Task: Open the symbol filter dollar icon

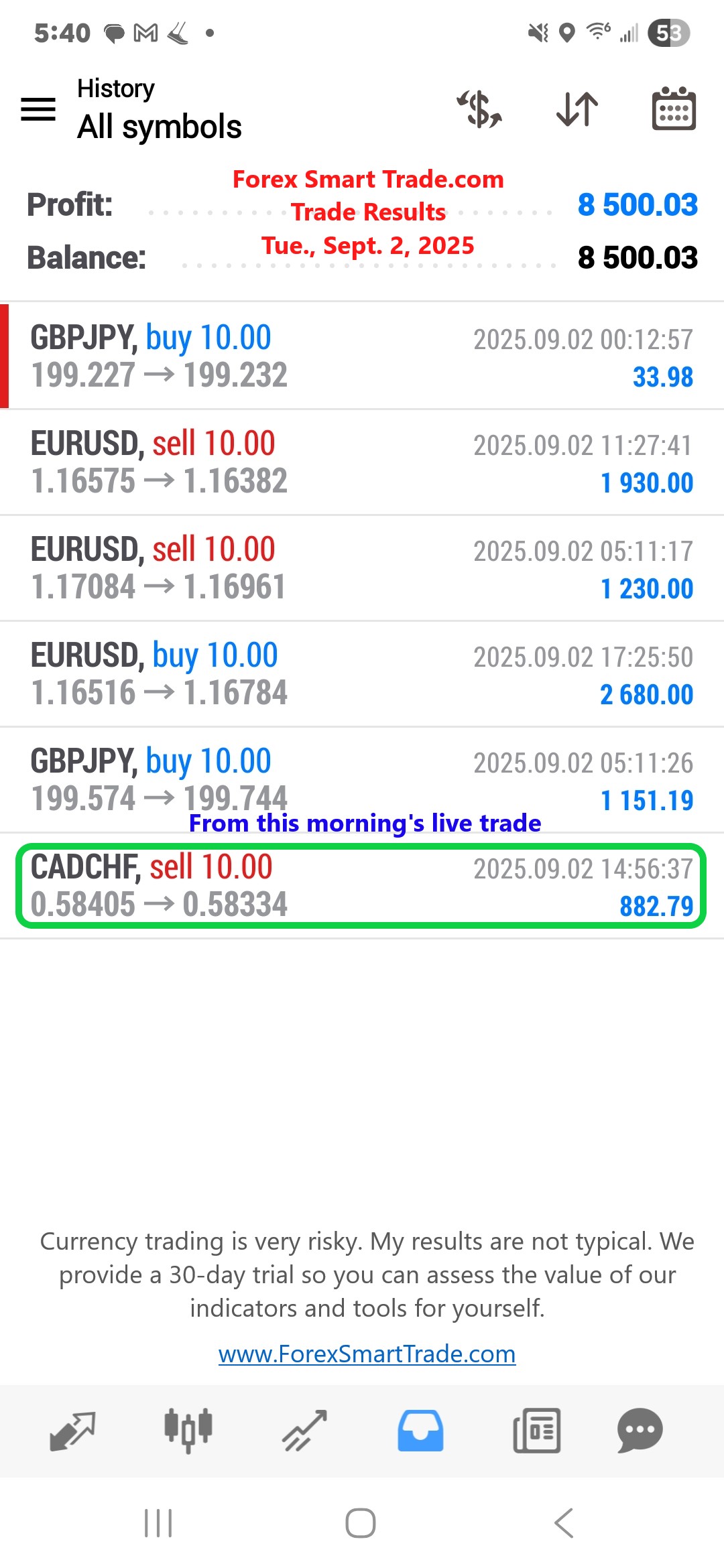Action: (479, 109)
